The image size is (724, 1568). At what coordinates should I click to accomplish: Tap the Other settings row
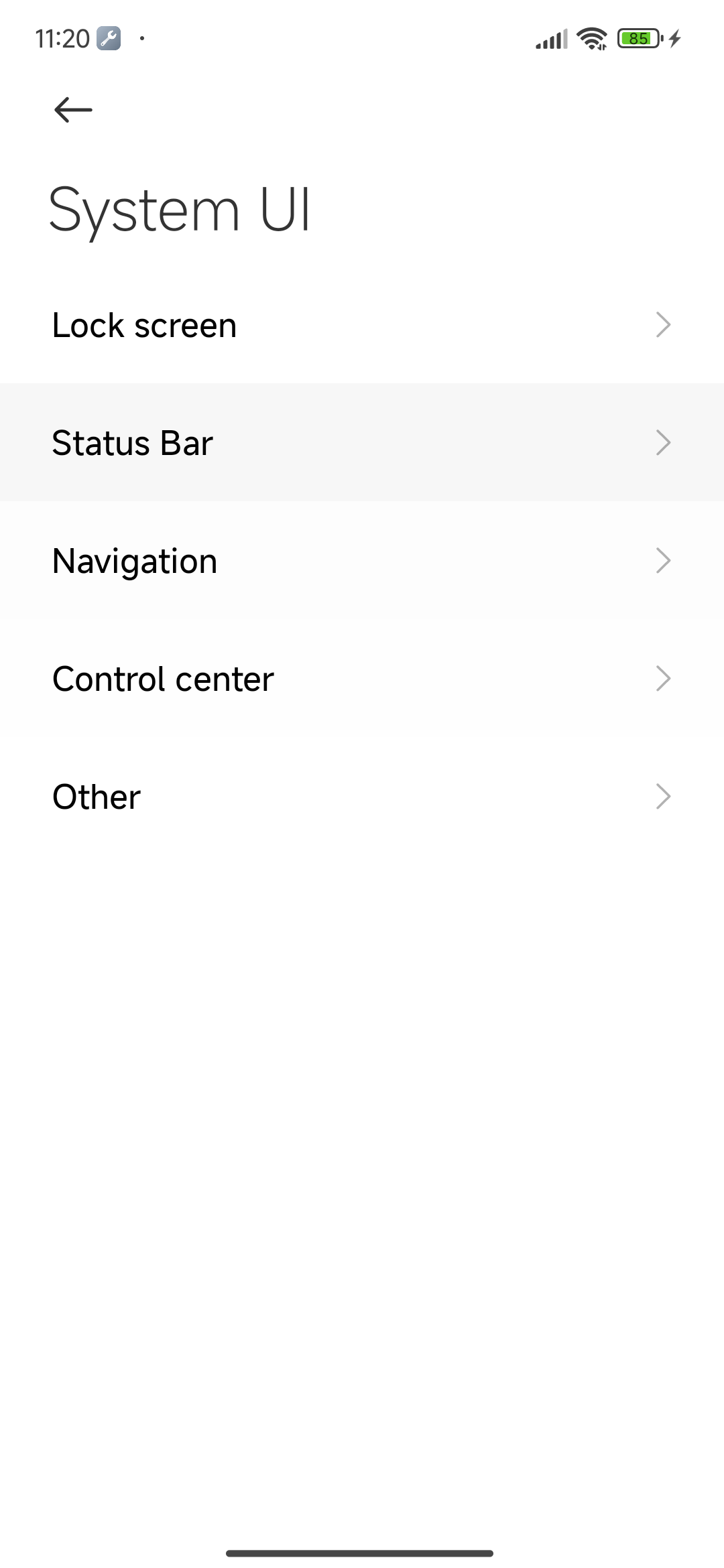click(x=362, y=797)
